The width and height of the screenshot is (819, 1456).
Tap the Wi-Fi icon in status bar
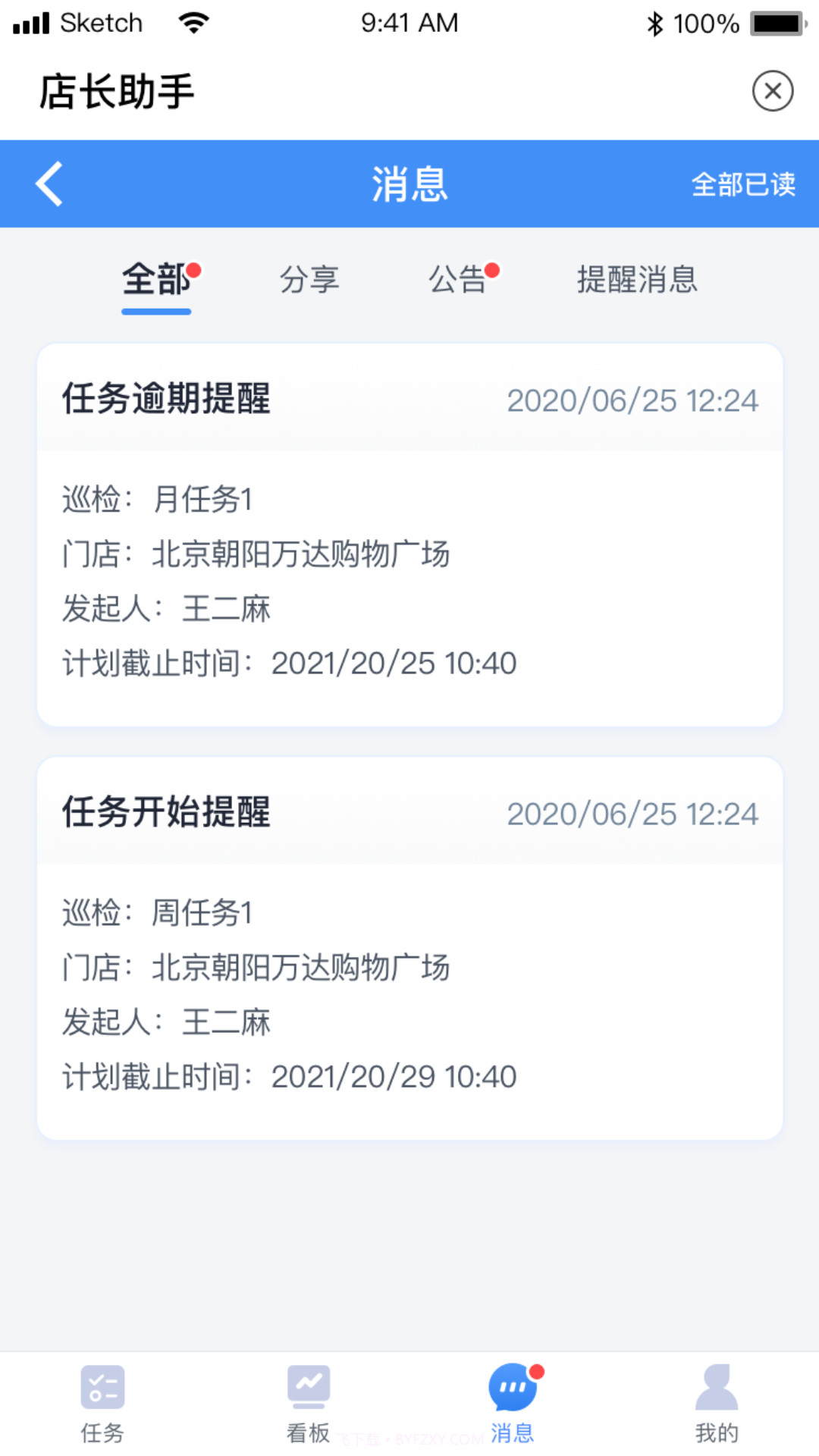(192, 23)
